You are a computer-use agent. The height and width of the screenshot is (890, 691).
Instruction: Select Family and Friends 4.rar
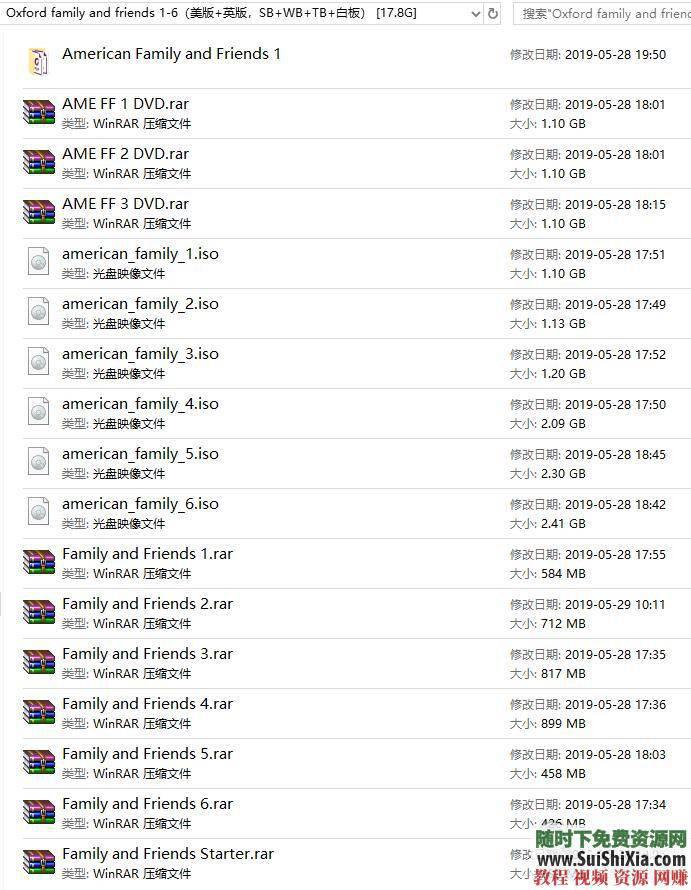[147, 704]
